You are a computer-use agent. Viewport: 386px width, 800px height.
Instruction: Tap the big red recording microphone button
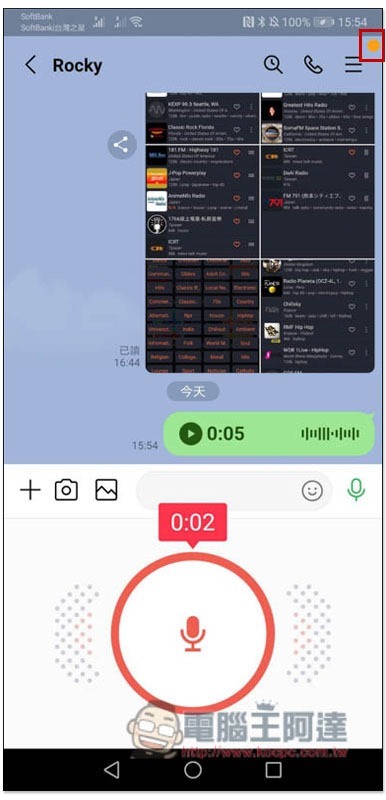(x=193, y=633)
